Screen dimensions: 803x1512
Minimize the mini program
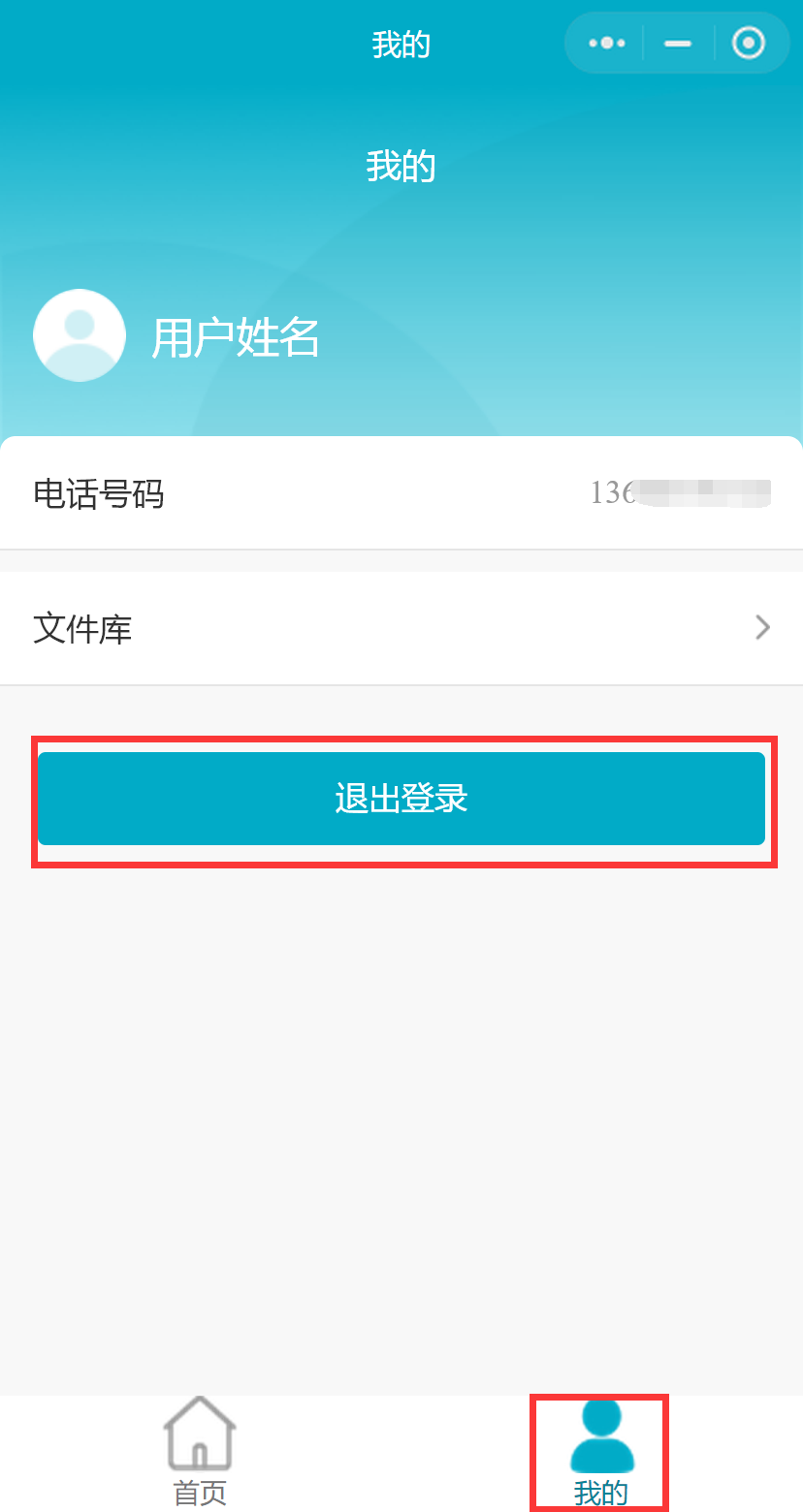(x=678, y=44)
